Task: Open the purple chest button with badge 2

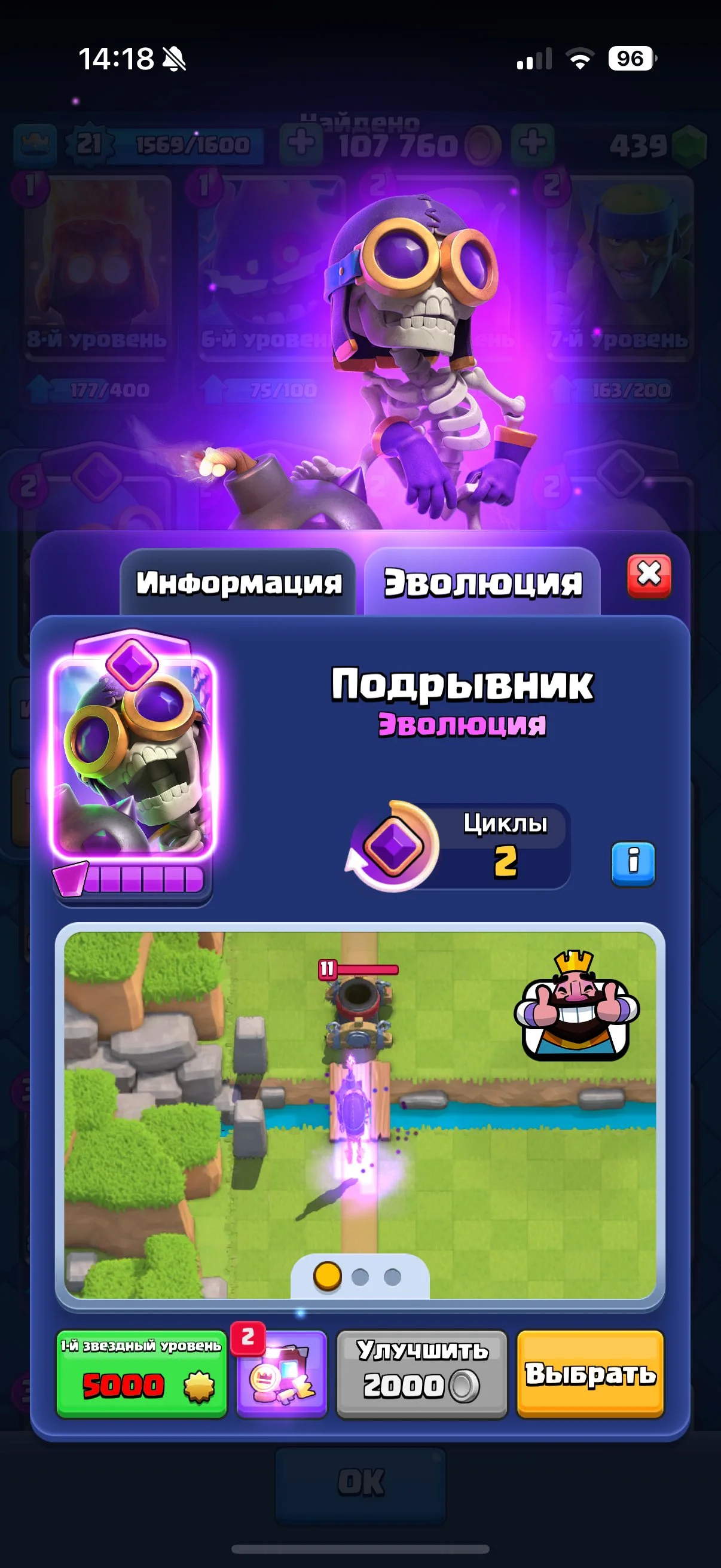Action: pyautogui.click(x=282, y=1374)
